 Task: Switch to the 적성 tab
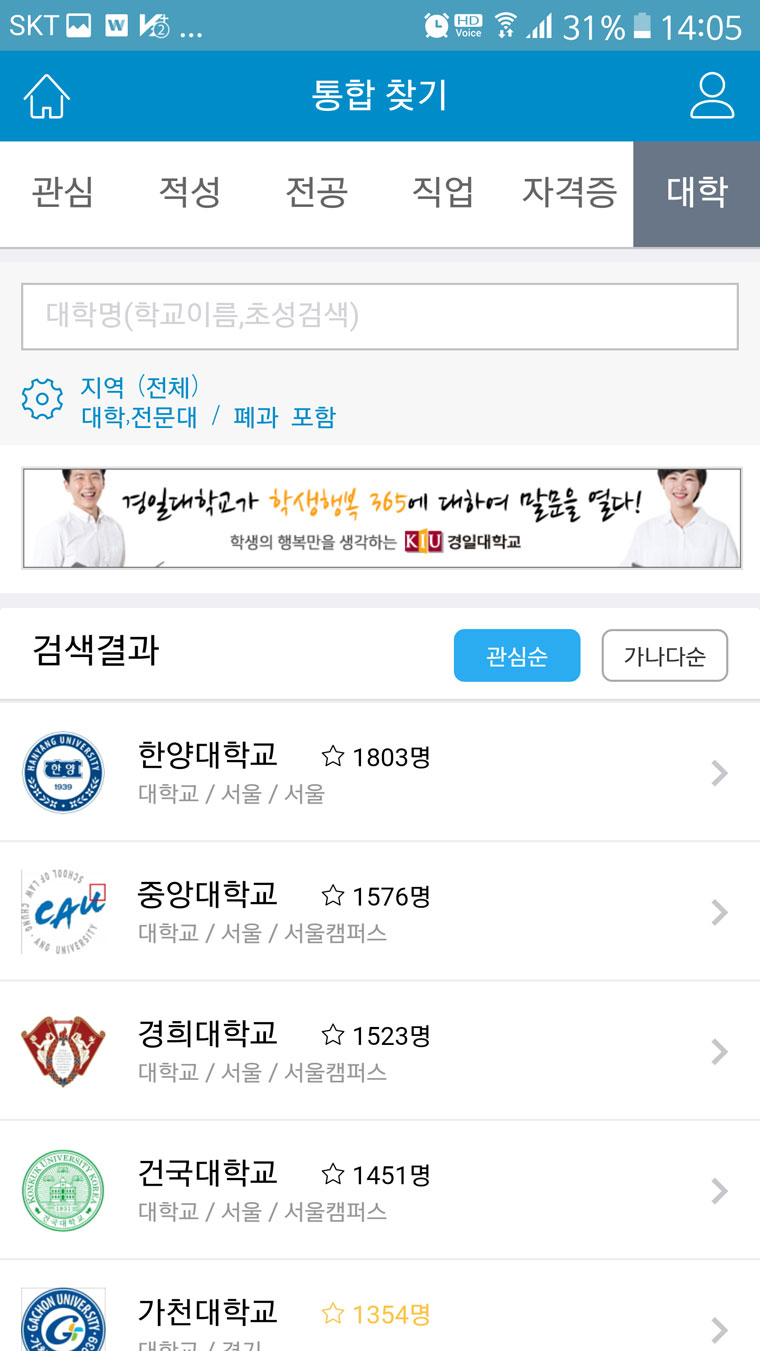190,192
